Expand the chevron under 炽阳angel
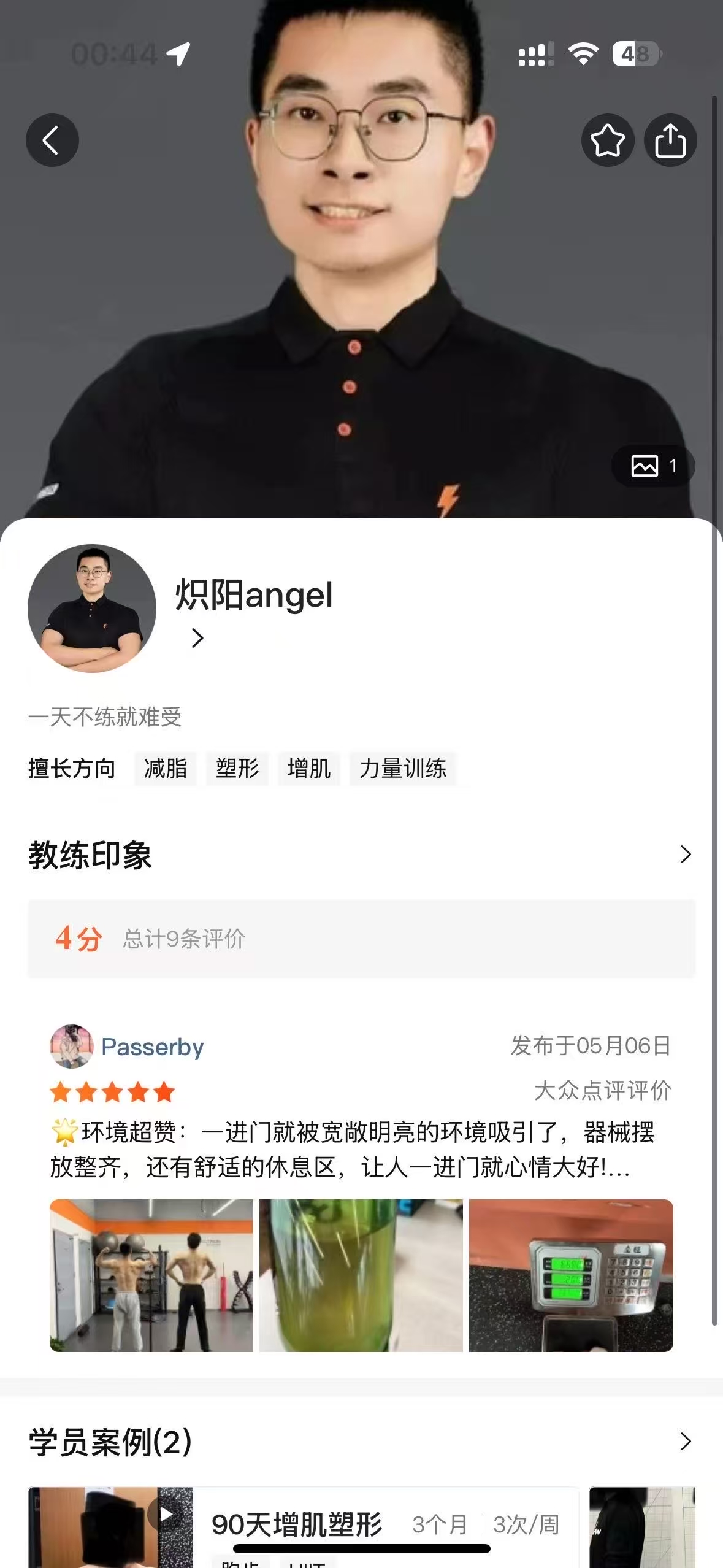 click(x=197, y=638)
